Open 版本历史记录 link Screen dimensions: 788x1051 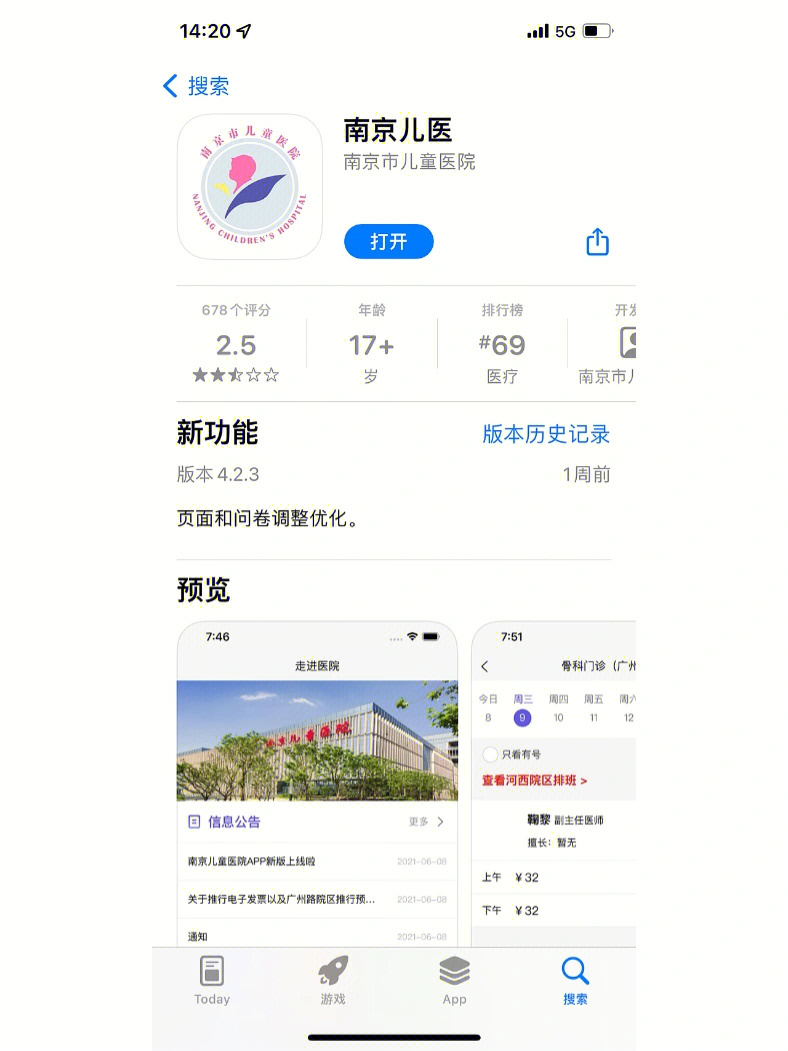point(546,434)
